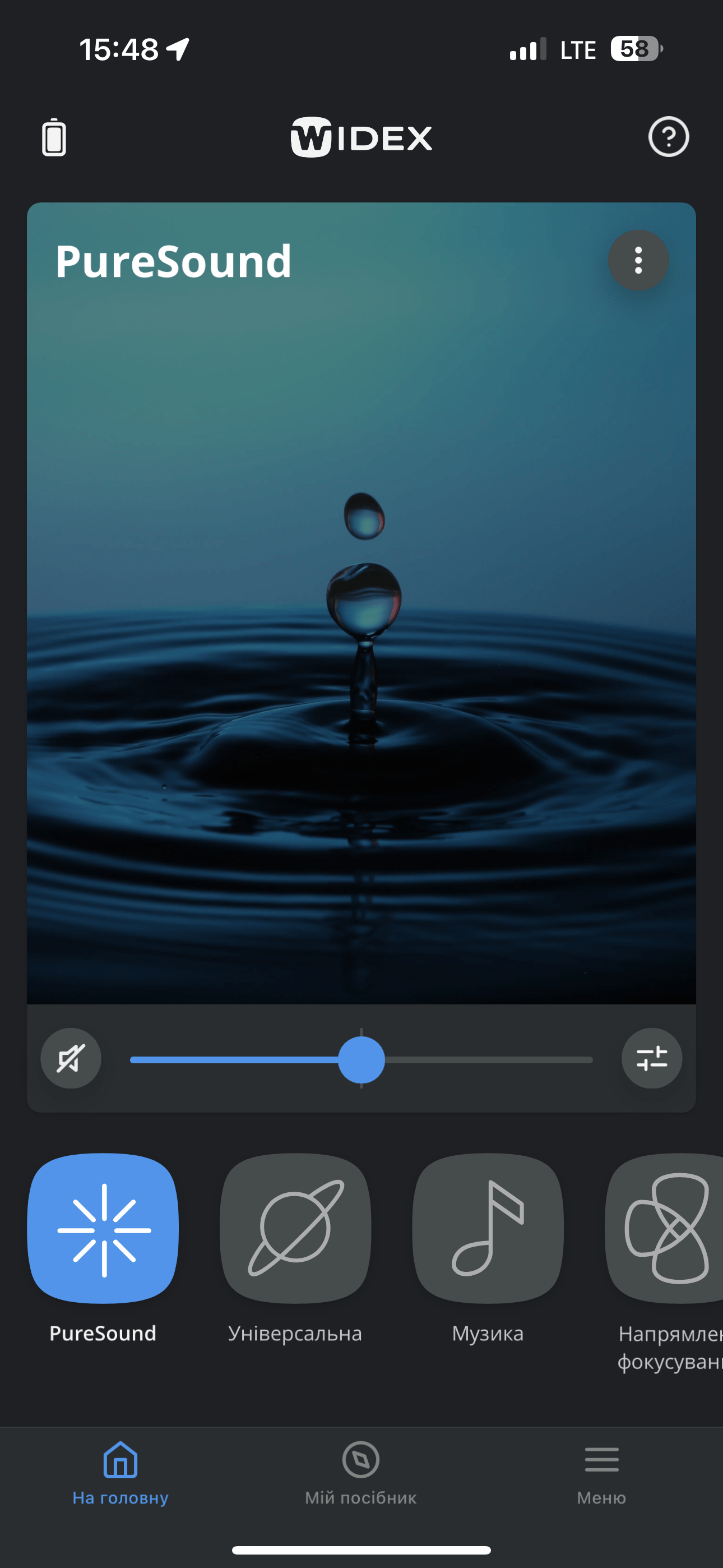Mute the hearing aid sound
Screen dimensions: 723x1568
pyautogui.click(x=71, y=1059)
